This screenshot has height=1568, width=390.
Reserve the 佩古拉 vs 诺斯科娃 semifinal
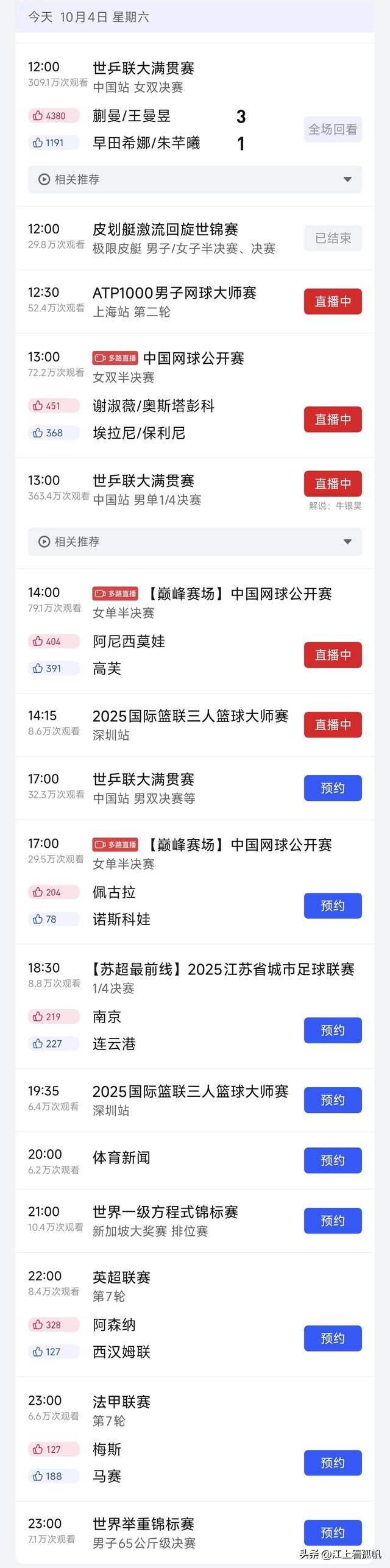tap(333, 906)
